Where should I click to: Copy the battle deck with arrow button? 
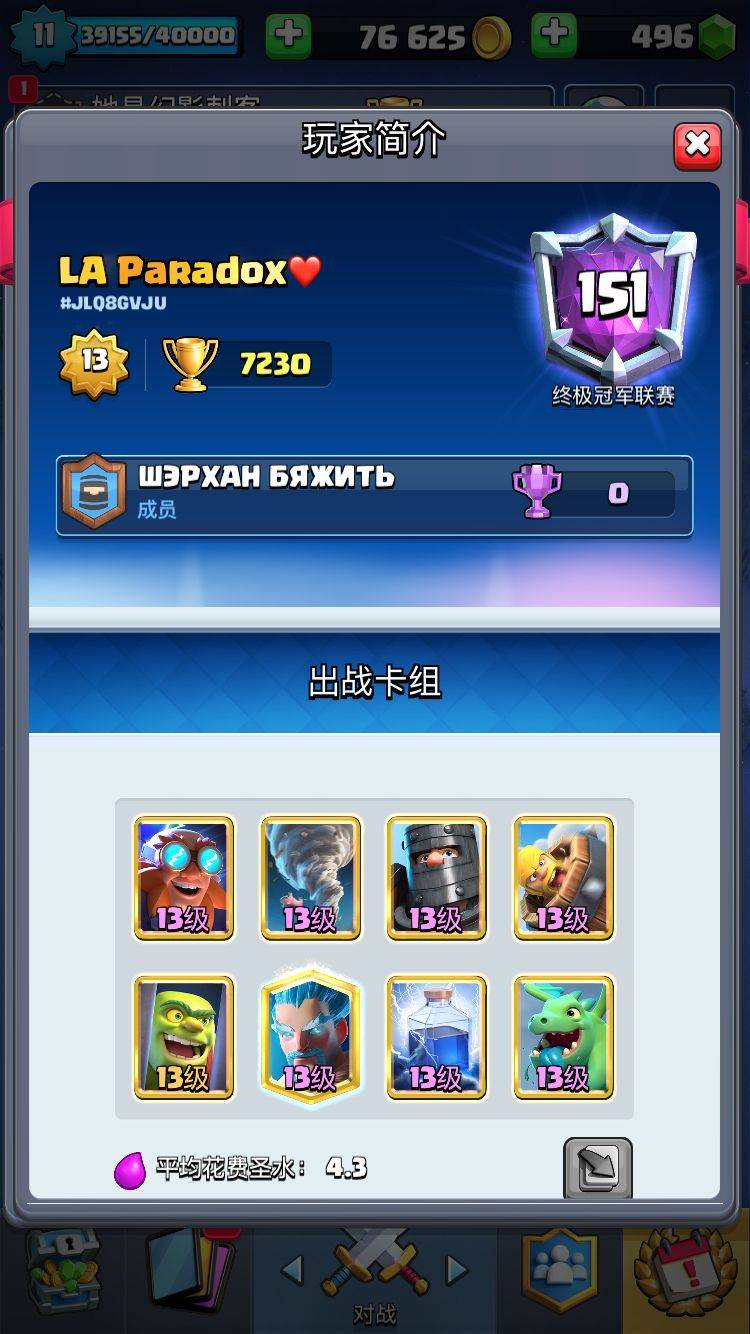[x=597, y=1167]
